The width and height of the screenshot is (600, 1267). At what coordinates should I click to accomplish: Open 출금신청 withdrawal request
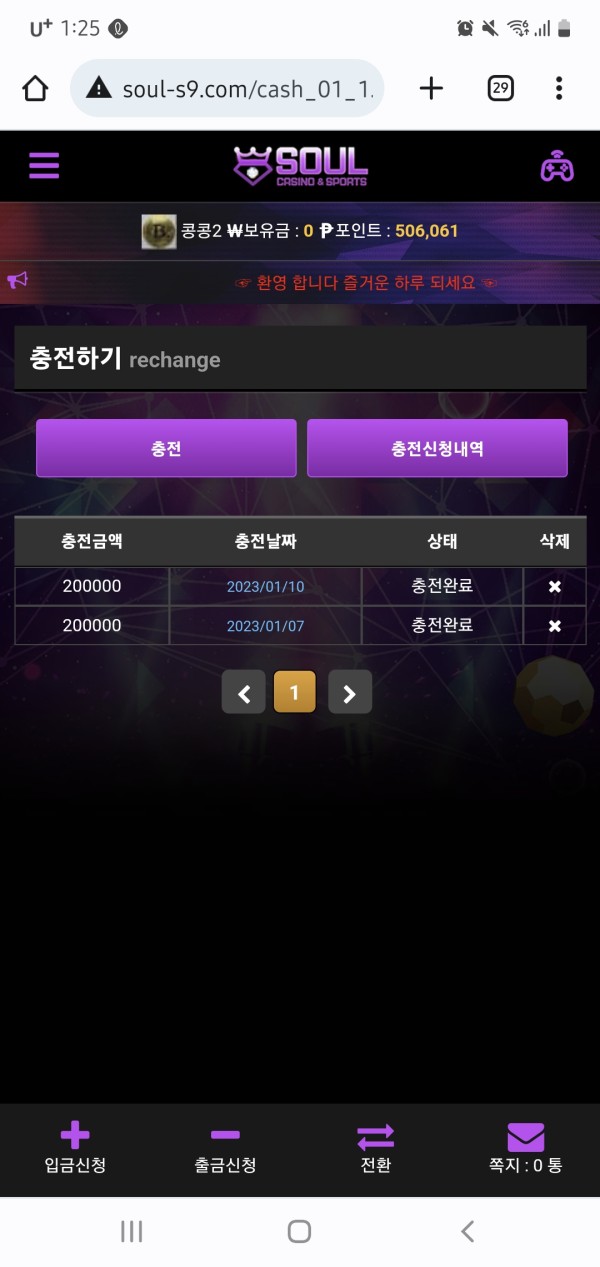click(225, 1149)
